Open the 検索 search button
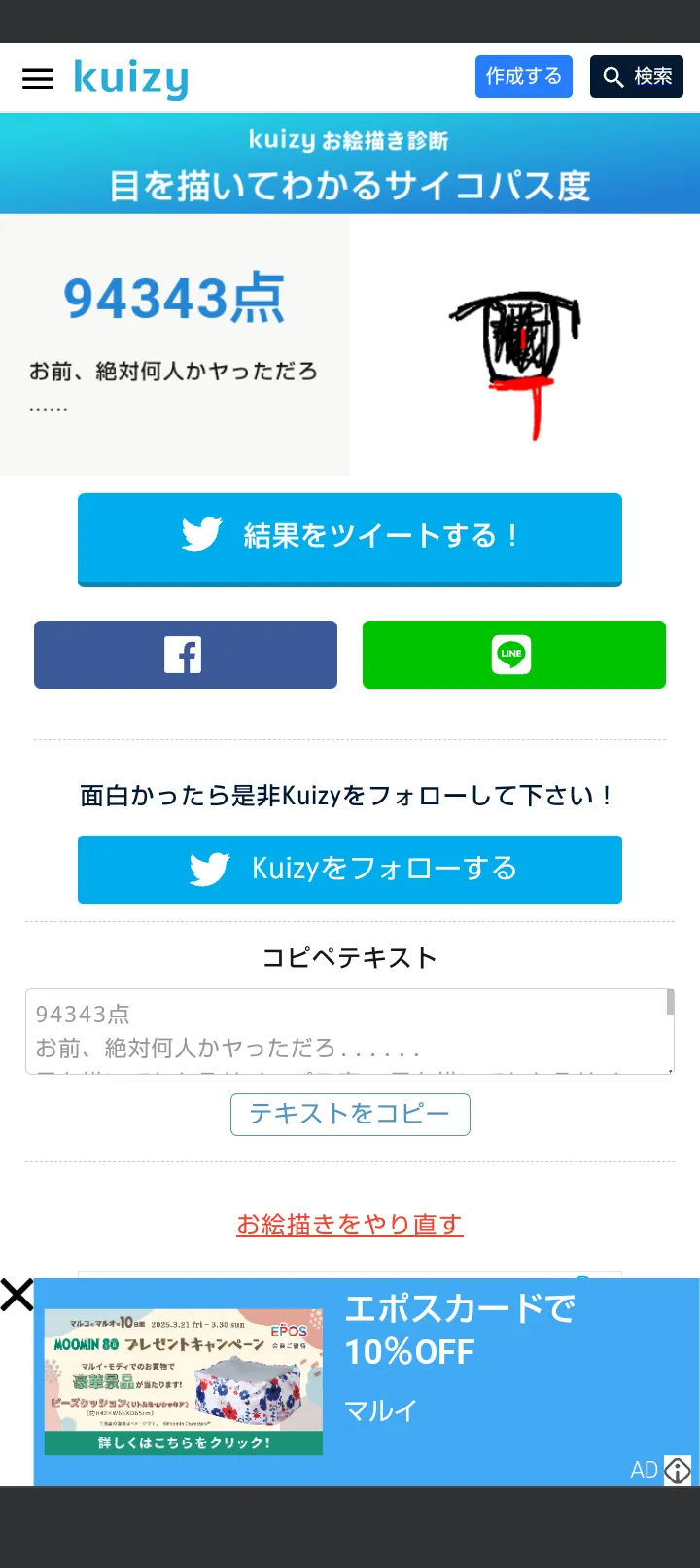Screen dimensions: 700x1568 click(x=637, y=77)
